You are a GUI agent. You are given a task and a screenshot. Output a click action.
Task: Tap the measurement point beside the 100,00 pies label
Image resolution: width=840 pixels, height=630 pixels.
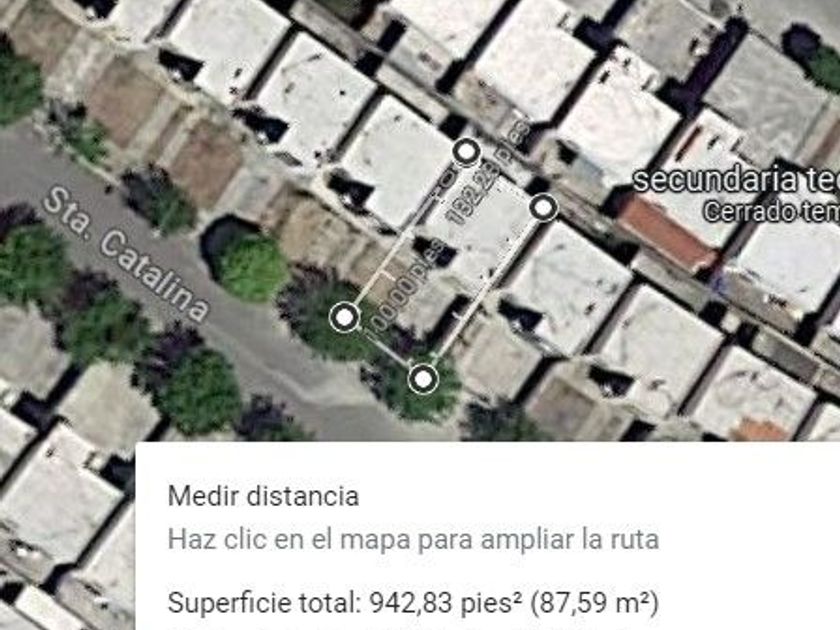click(345, 318)
